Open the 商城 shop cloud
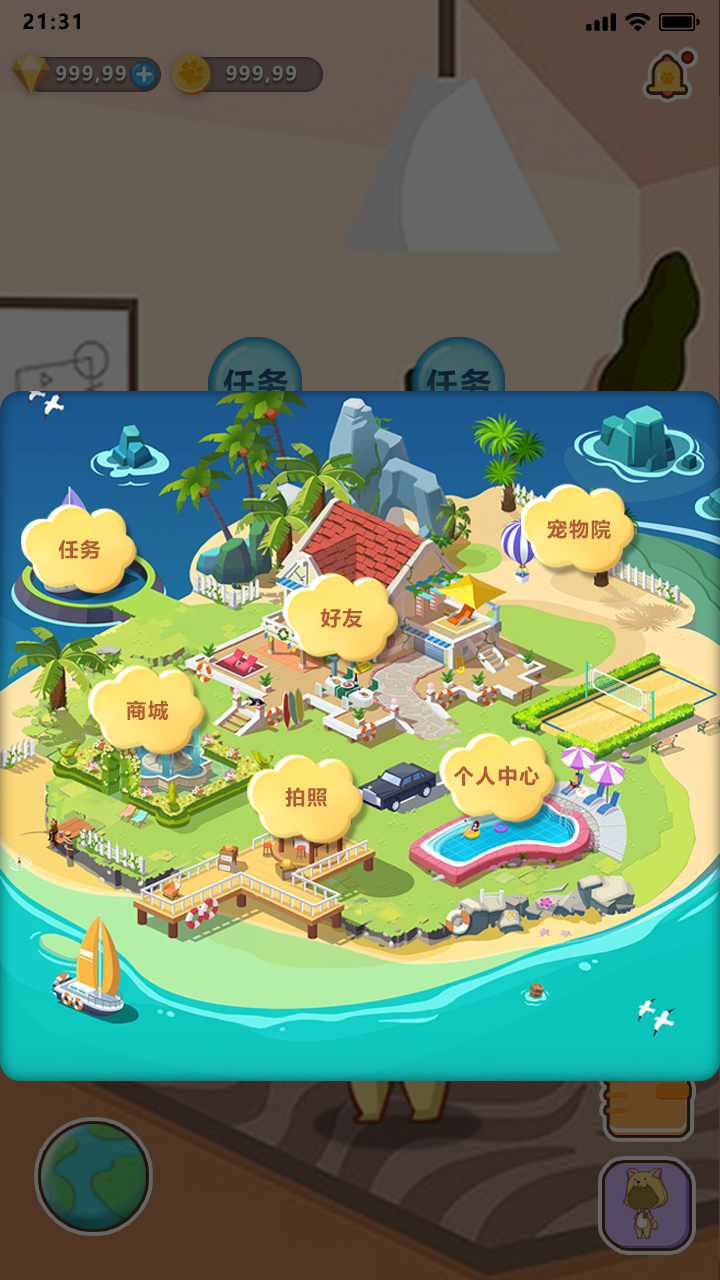720x1280 pixels. point(148,712)
